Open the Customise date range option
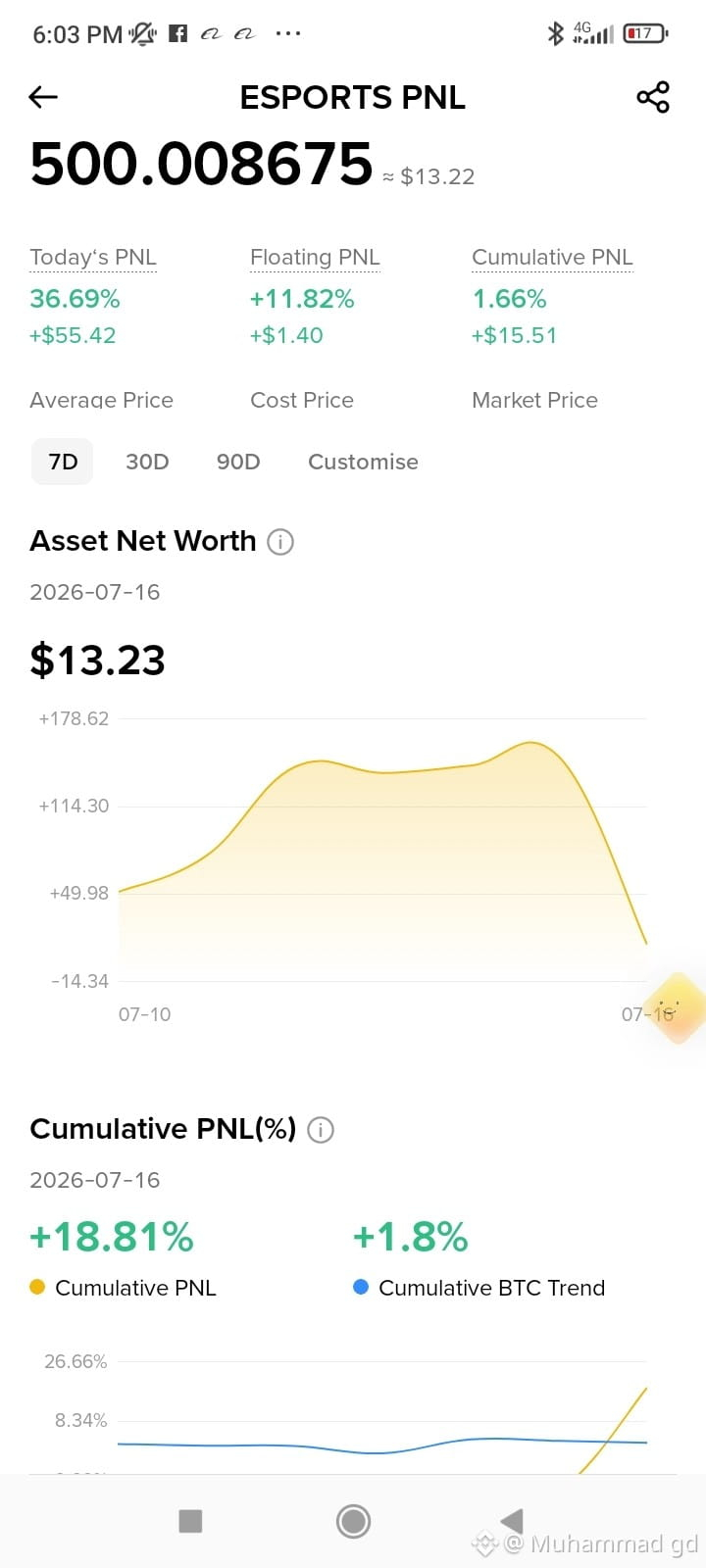Screen dimensions: 706x1568 coord(363,462)
